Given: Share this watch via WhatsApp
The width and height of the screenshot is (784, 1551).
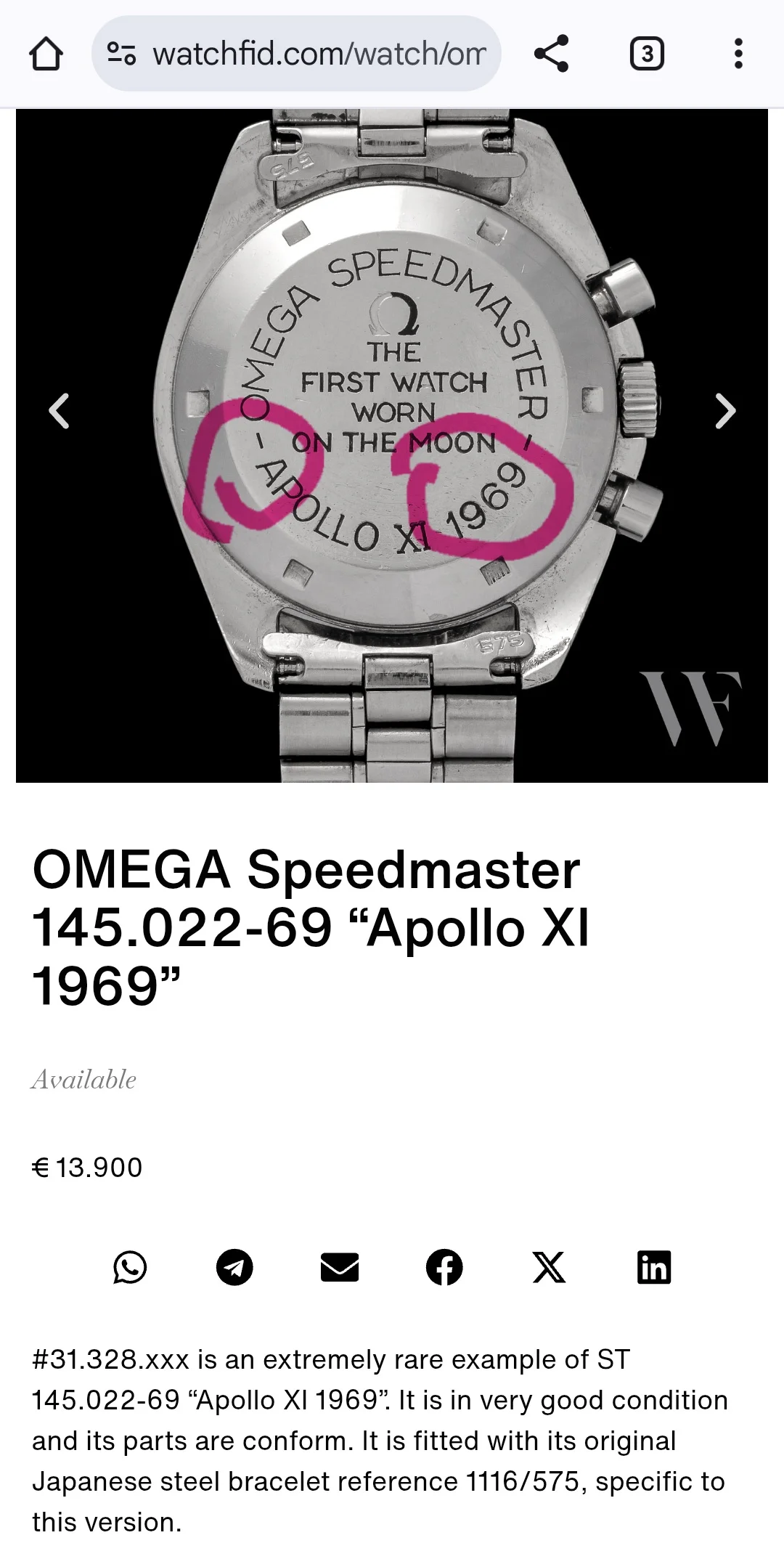Looking at the screenshot, I should 130,1268.
